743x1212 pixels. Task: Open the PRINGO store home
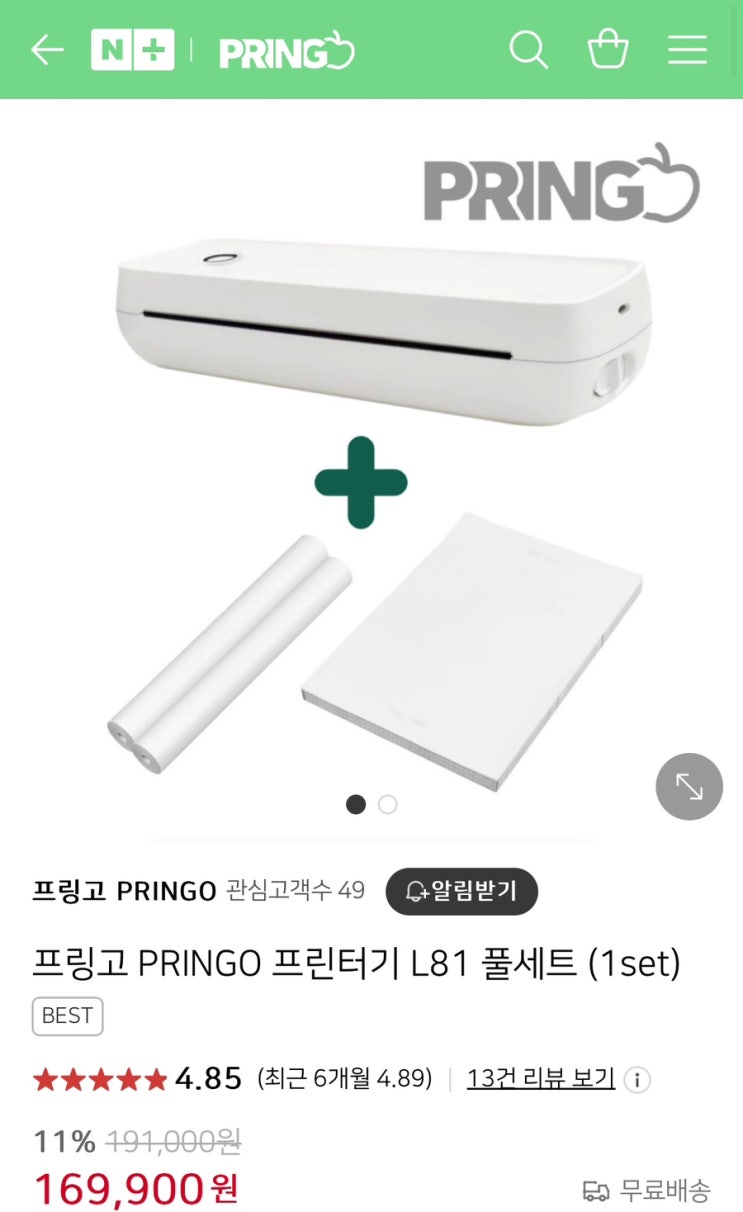(x=286, y=51)
